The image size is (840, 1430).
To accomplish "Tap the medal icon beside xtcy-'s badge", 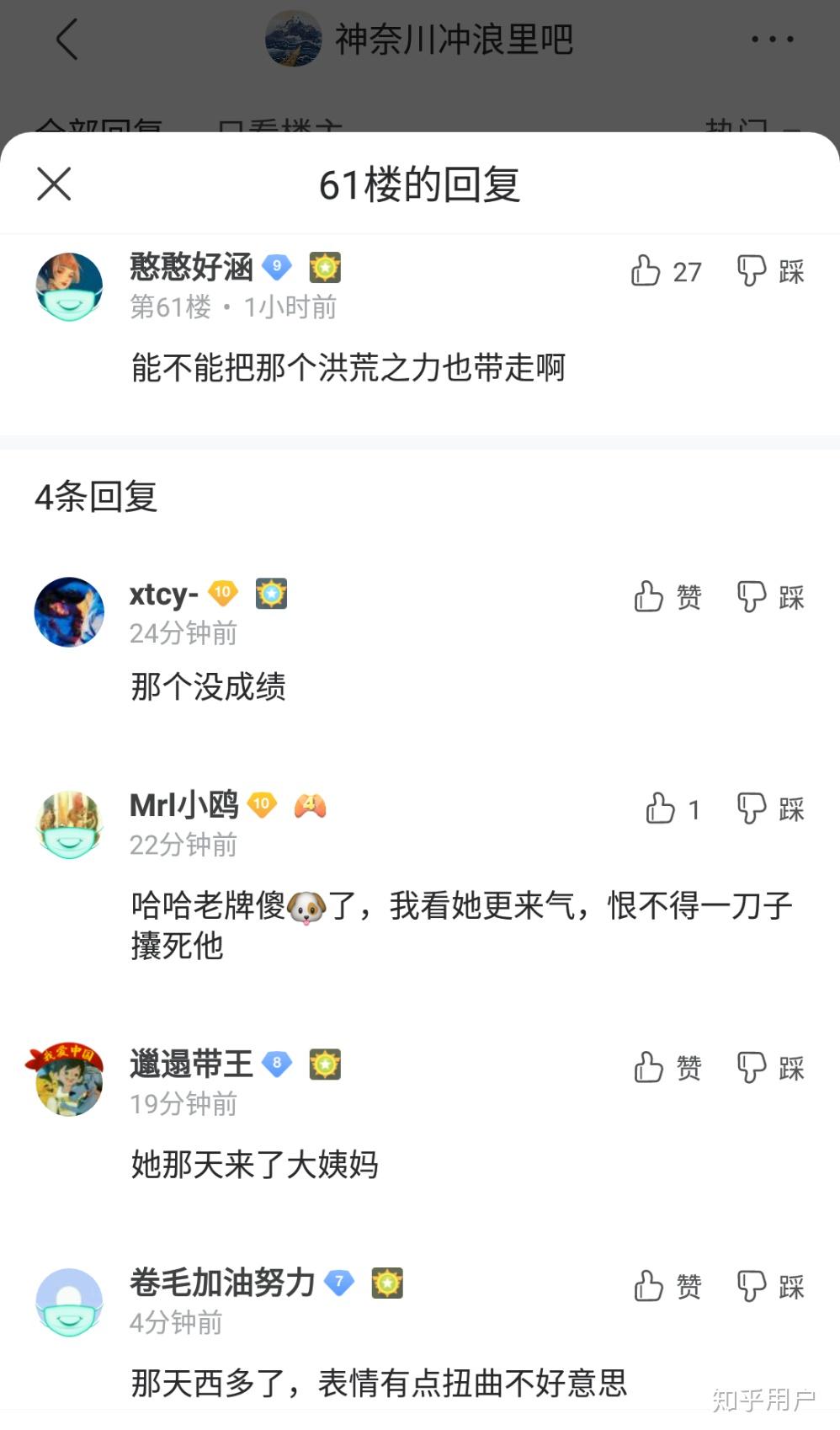I will coord(270,594).
